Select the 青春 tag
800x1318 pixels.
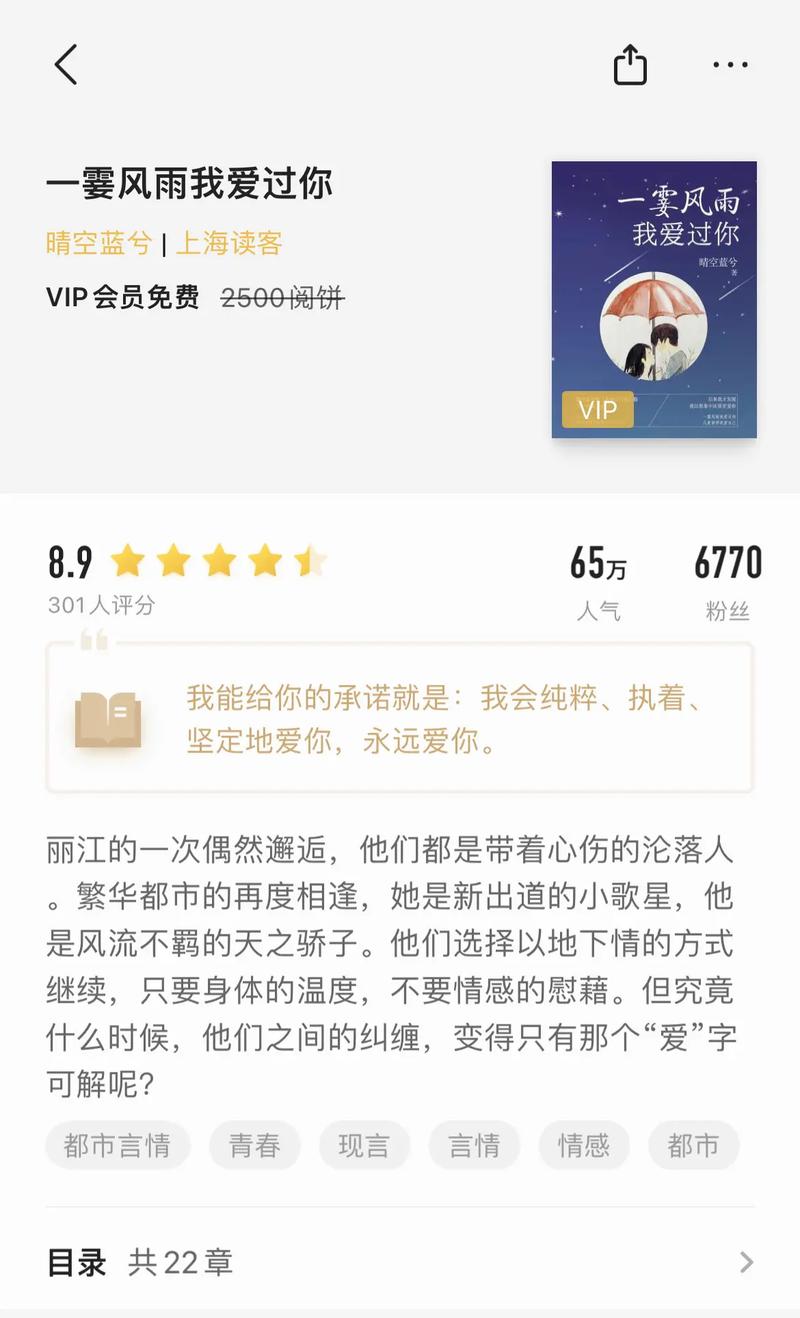[x=255, y=1145]
